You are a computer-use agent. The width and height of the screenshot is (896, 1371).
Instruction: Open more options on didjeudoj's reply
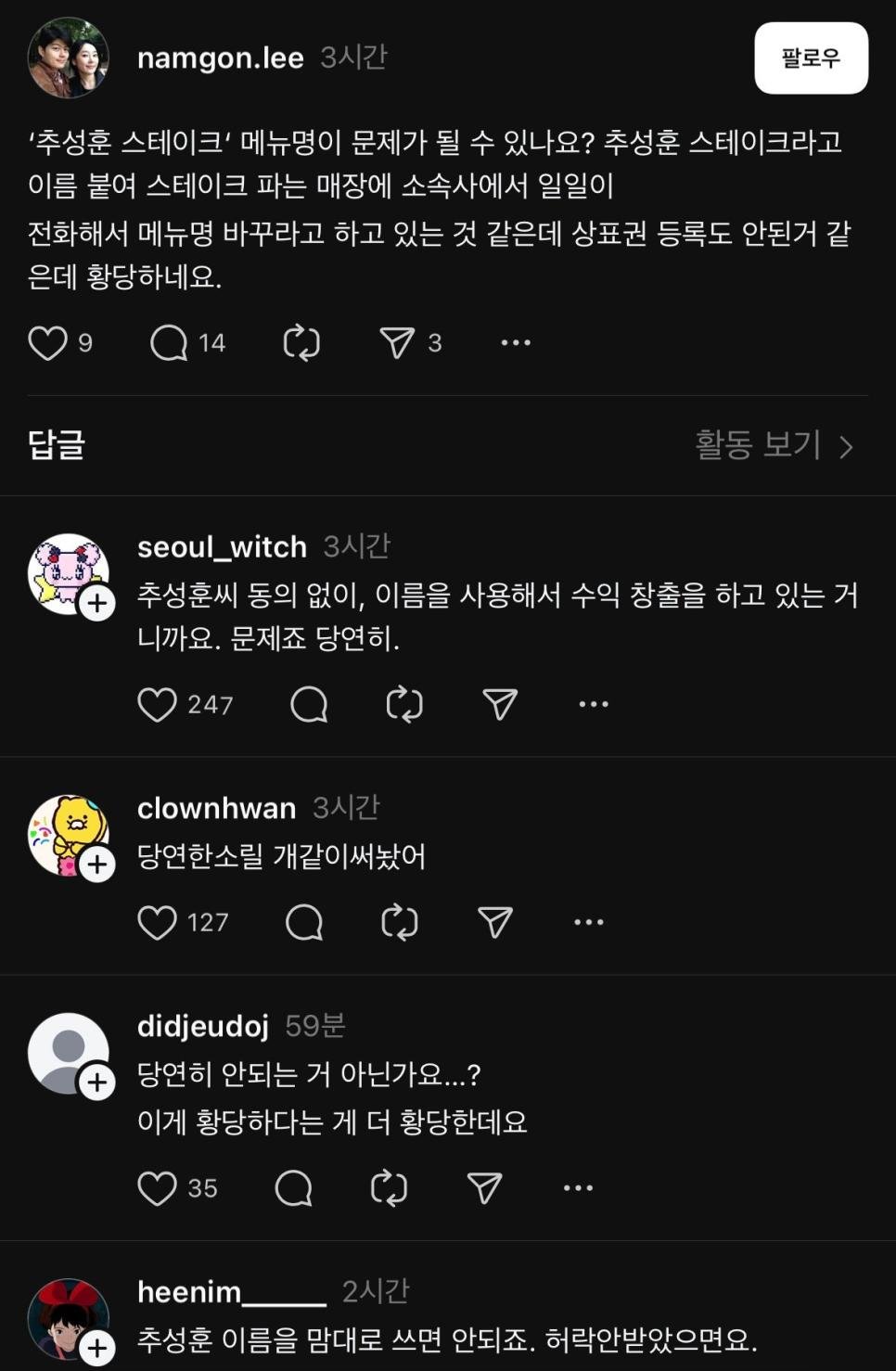click(578, 1188)
